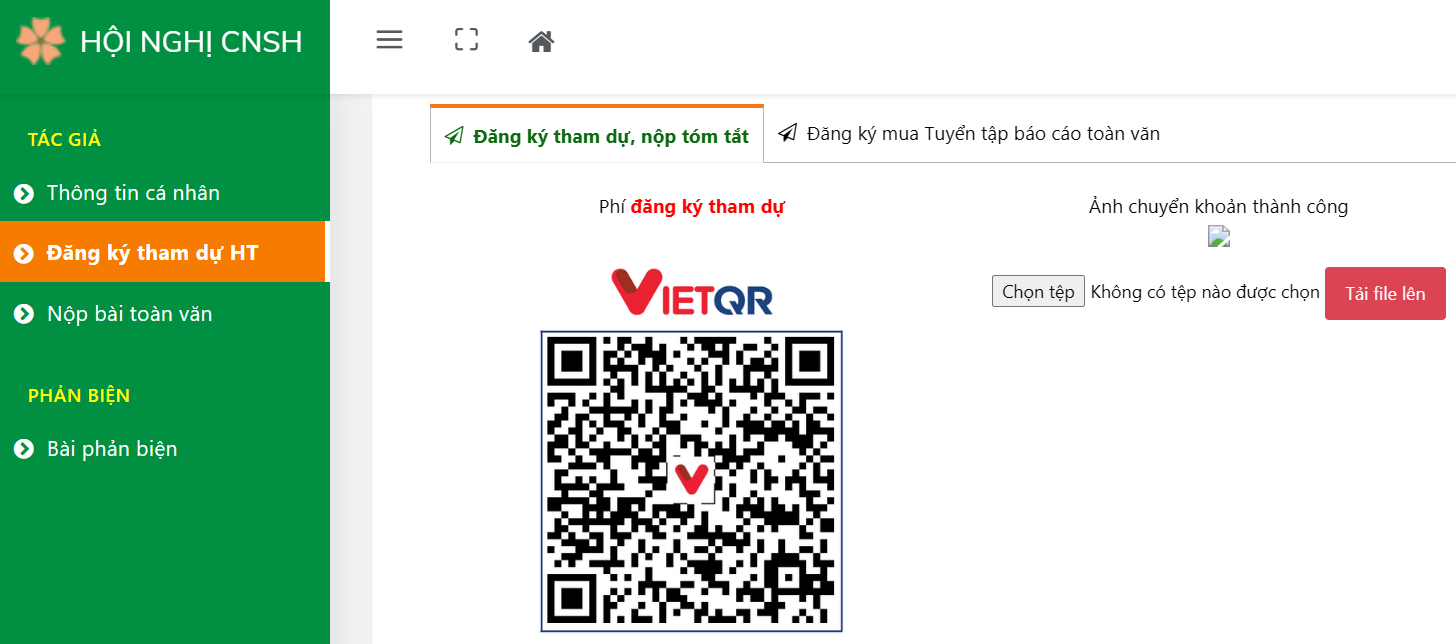Tap the HỘI NGHỊ CNSH header logo
This screenshot has height=644, width=1456.
pos(160,42)
